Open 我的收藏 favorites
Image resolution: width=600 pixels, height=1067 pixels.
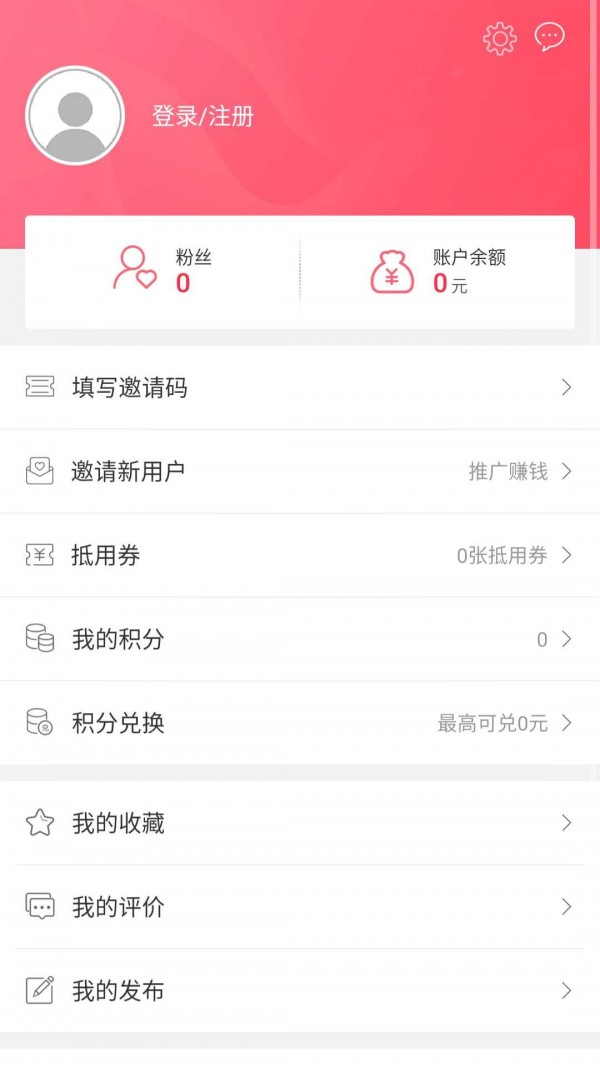click(x=300, y=823)
